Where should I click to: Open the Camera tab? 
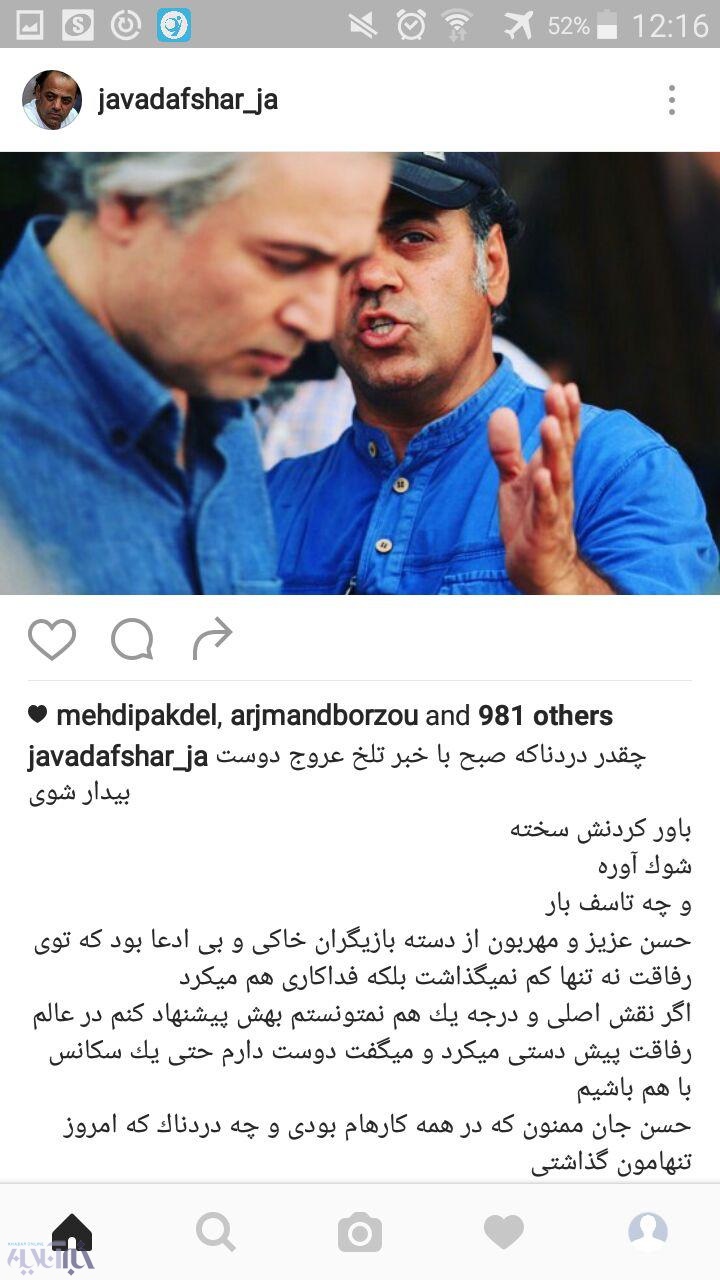(x=360, y=1232)
